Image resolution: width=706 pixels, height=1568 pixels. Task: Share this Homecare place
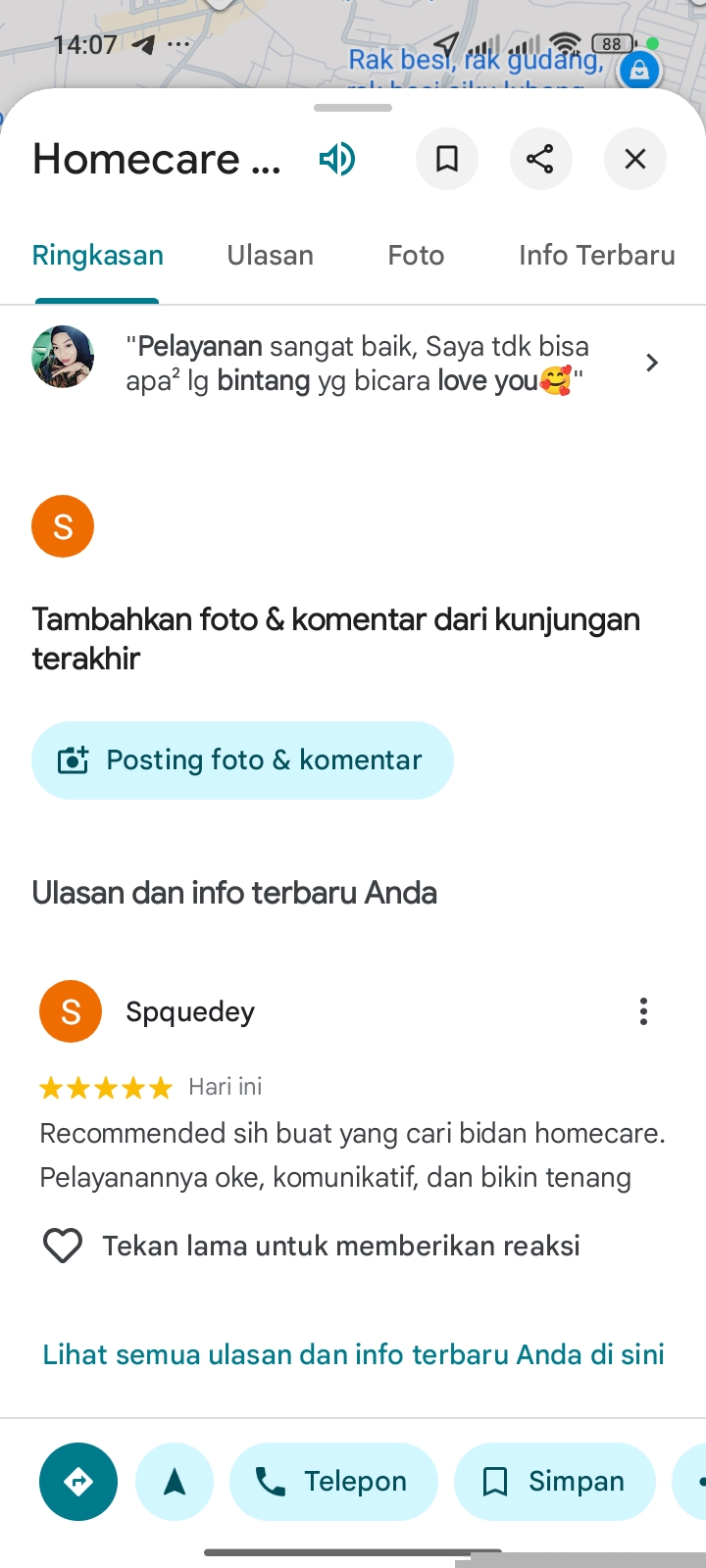point(540,159)
